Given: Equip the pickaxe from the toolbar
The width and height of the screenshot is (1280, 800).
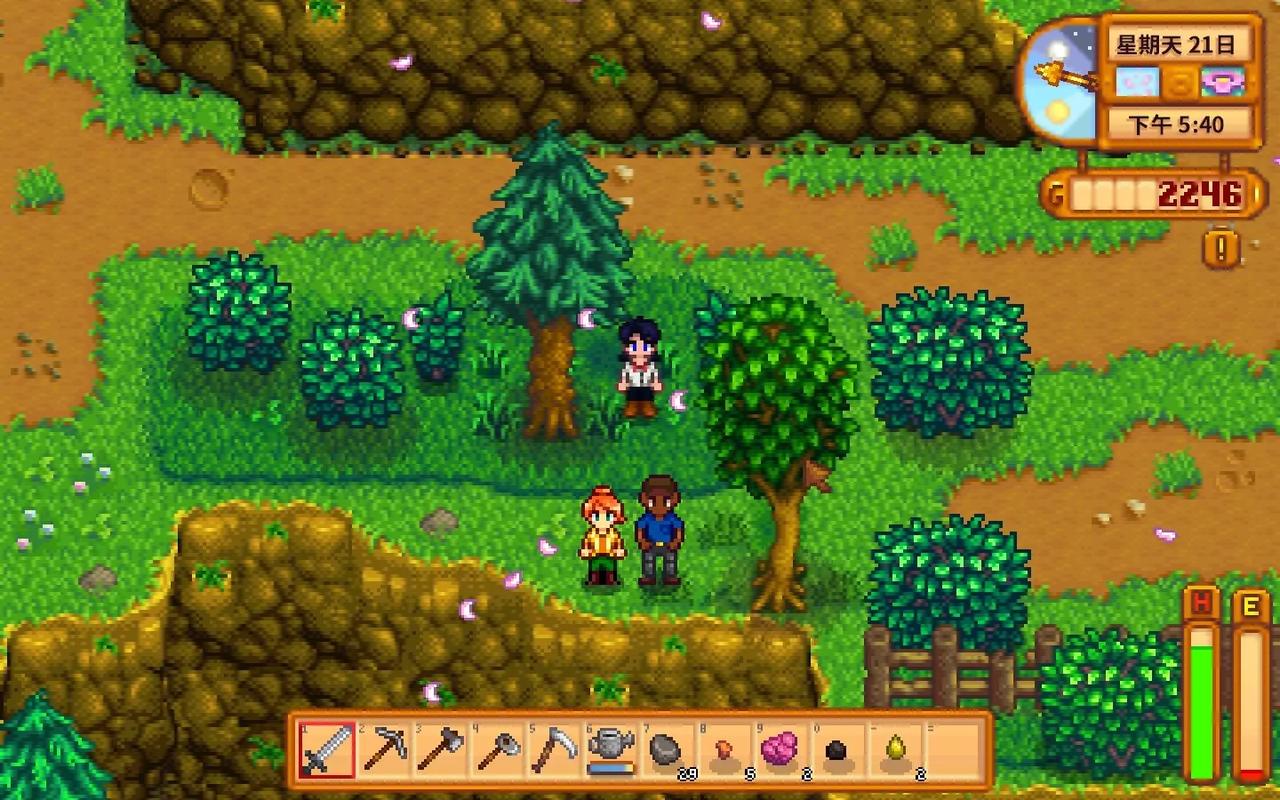Looking at the screenshot, I should tap(384, 750).
